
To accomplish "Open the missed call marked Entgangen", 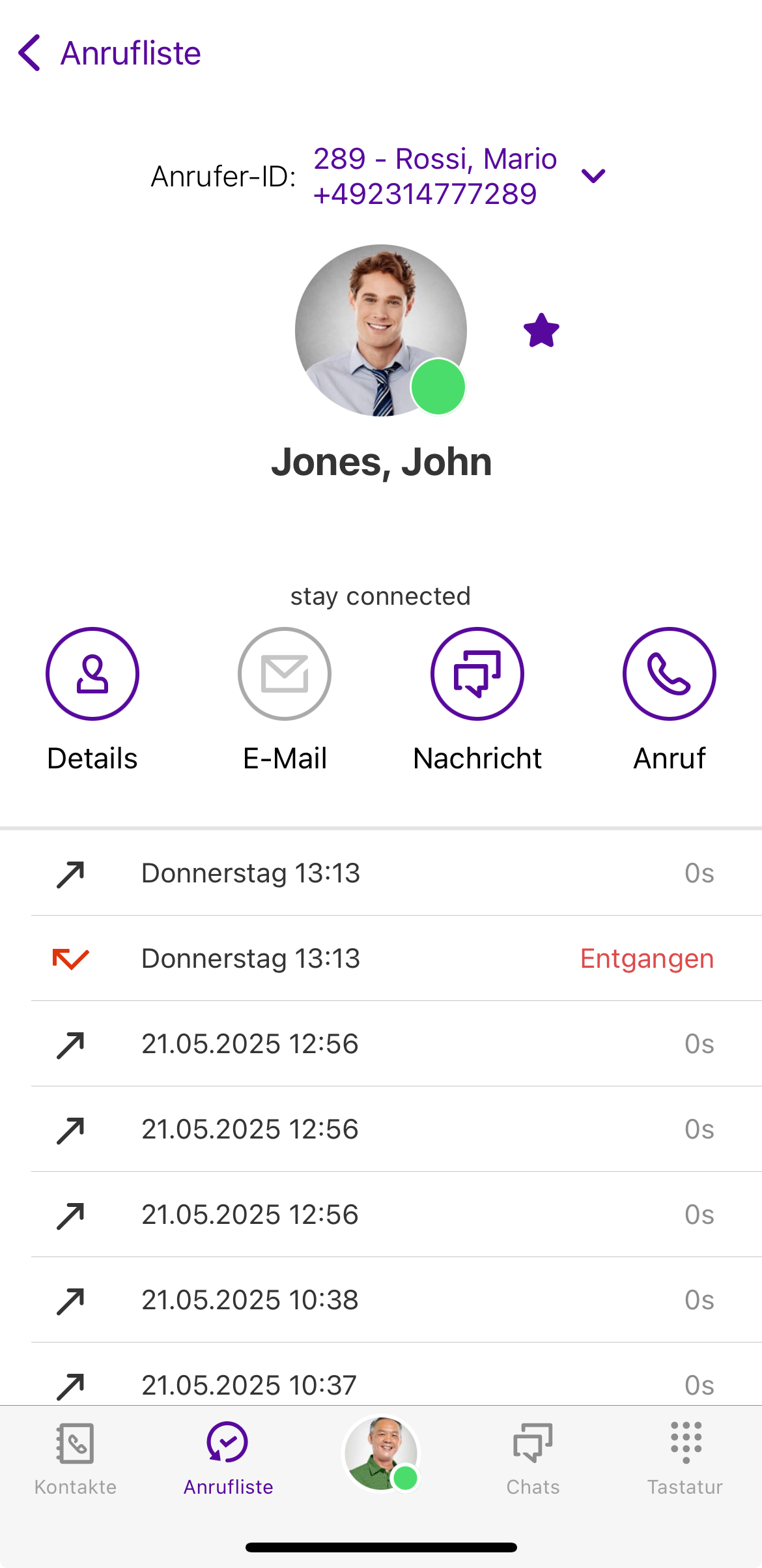I will click(x=396, y=959).
